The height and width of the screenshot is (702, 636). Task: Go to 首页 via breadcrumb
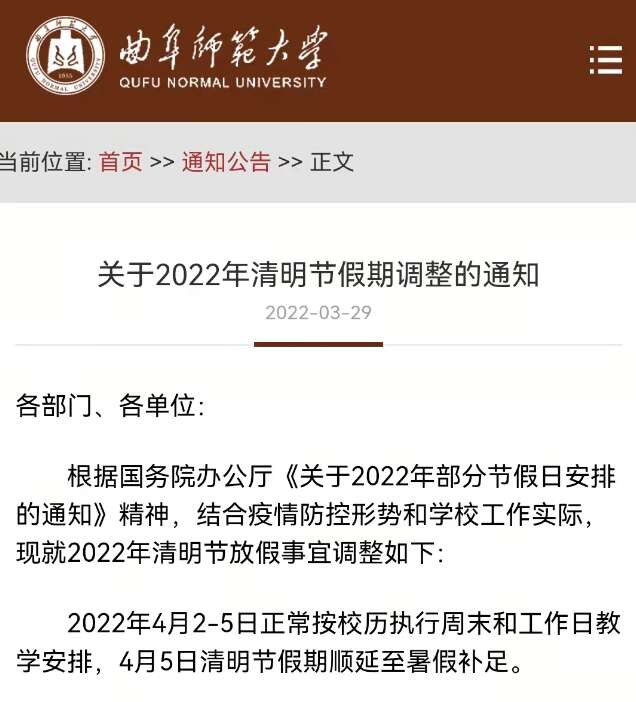coord(121,162)
